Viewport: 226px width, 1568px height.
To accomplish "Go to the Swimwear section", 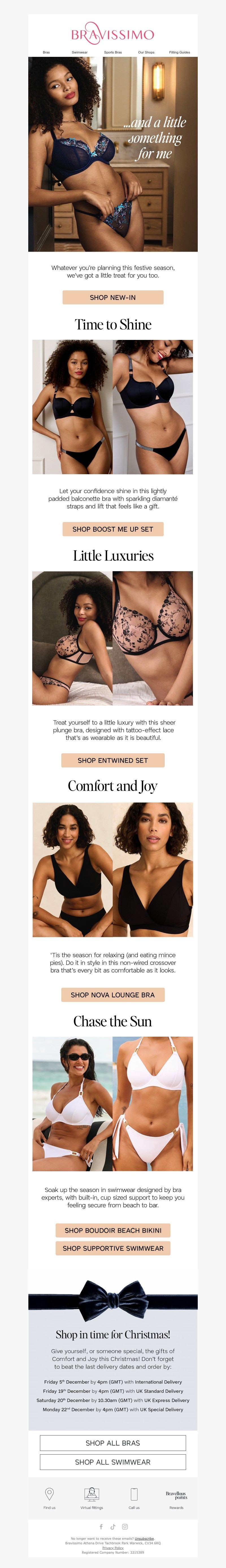I will click(x=80, y=52).
